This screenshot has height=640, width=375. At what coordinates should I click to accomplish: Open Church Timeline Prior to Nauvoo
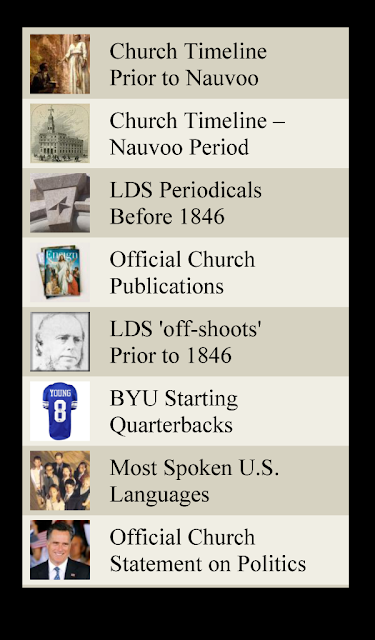coord(186,64)
